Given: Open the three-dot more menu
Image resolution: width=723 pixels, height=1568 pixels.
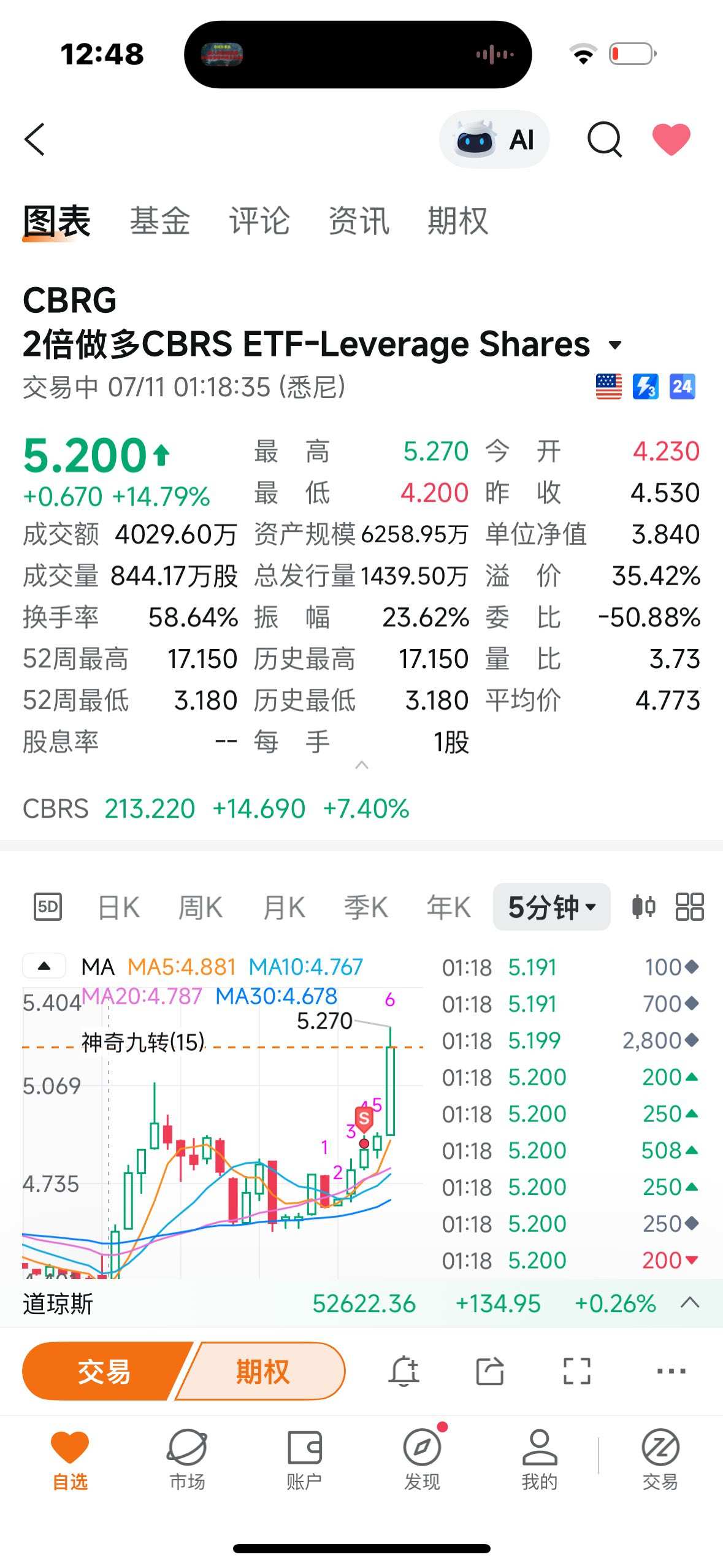Looking at the screenshot, I should tap(671, 1371).
